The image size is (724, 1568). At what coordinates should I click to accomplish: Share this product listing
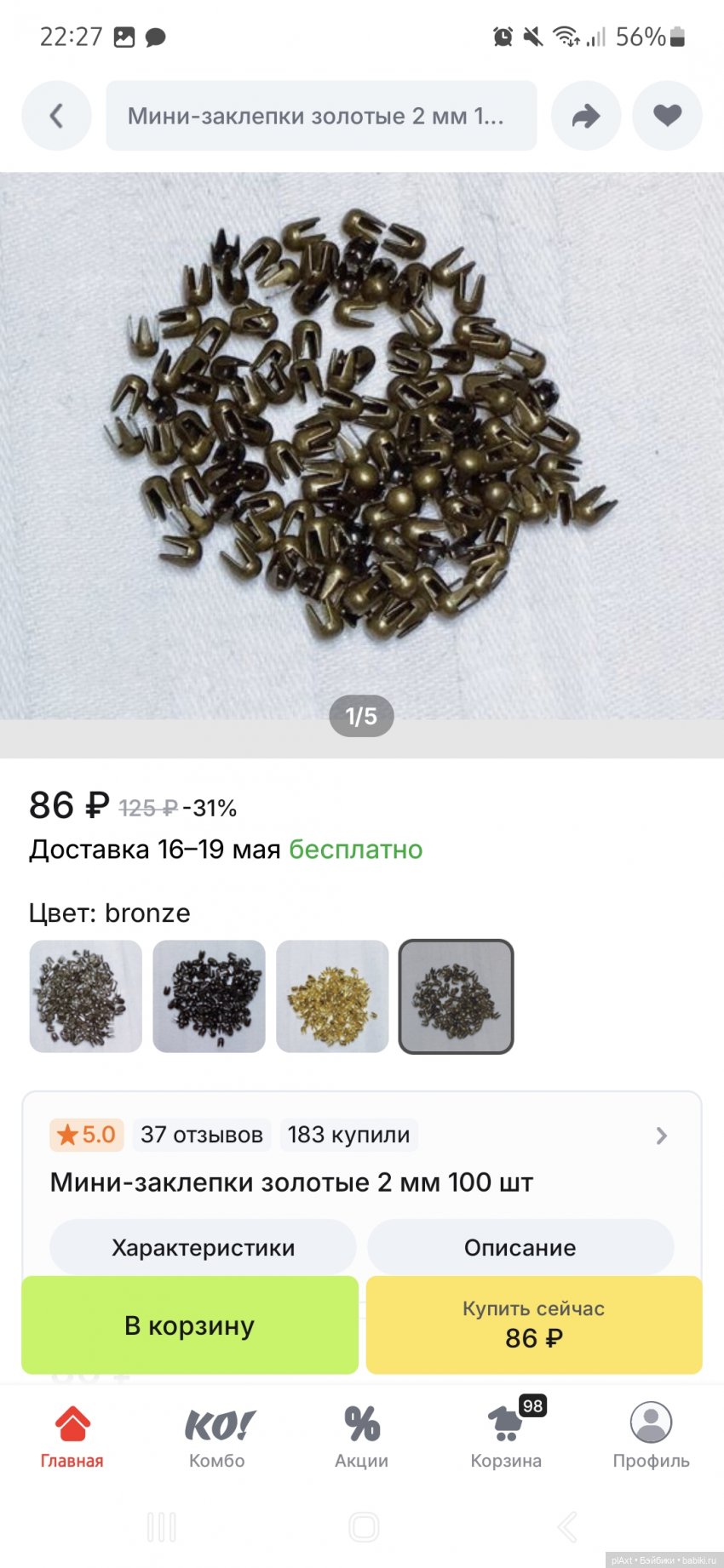point(586,116)
